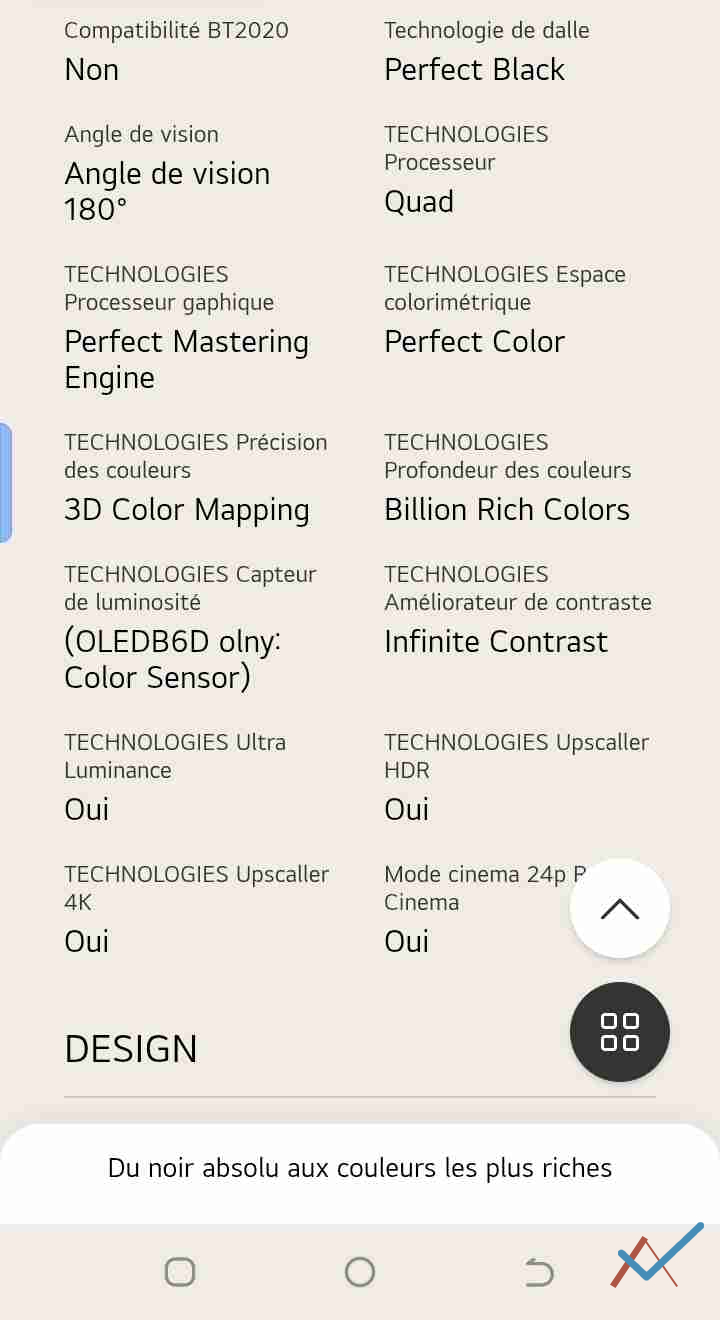Go back using the system back button
The image size is (720, 1320).
coord(539,1272)
